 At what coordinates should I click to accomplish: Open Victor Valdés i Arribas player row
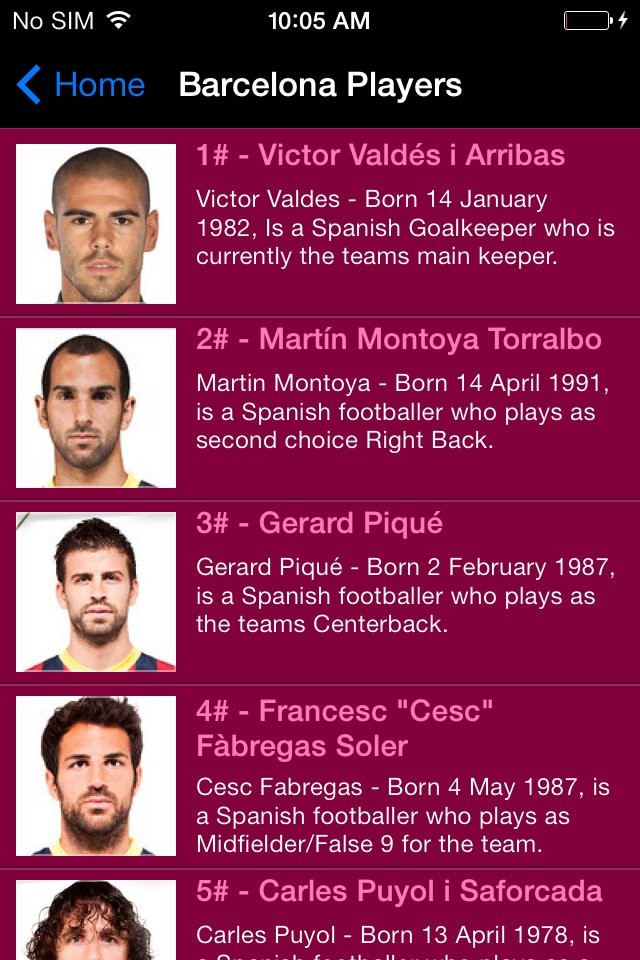(x=320, y=223)
